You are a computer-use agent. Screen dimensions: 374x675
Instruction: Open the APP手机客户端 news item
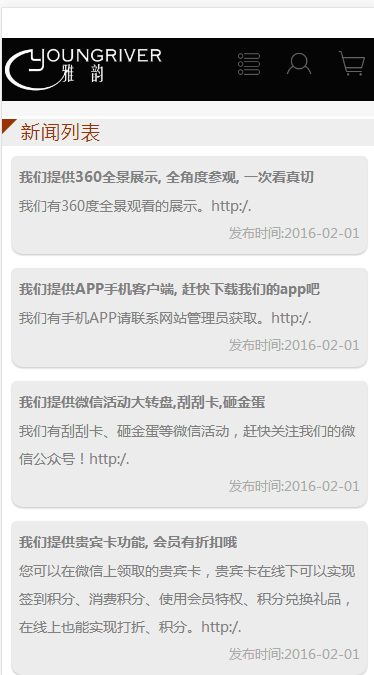(x=189, y=317)
